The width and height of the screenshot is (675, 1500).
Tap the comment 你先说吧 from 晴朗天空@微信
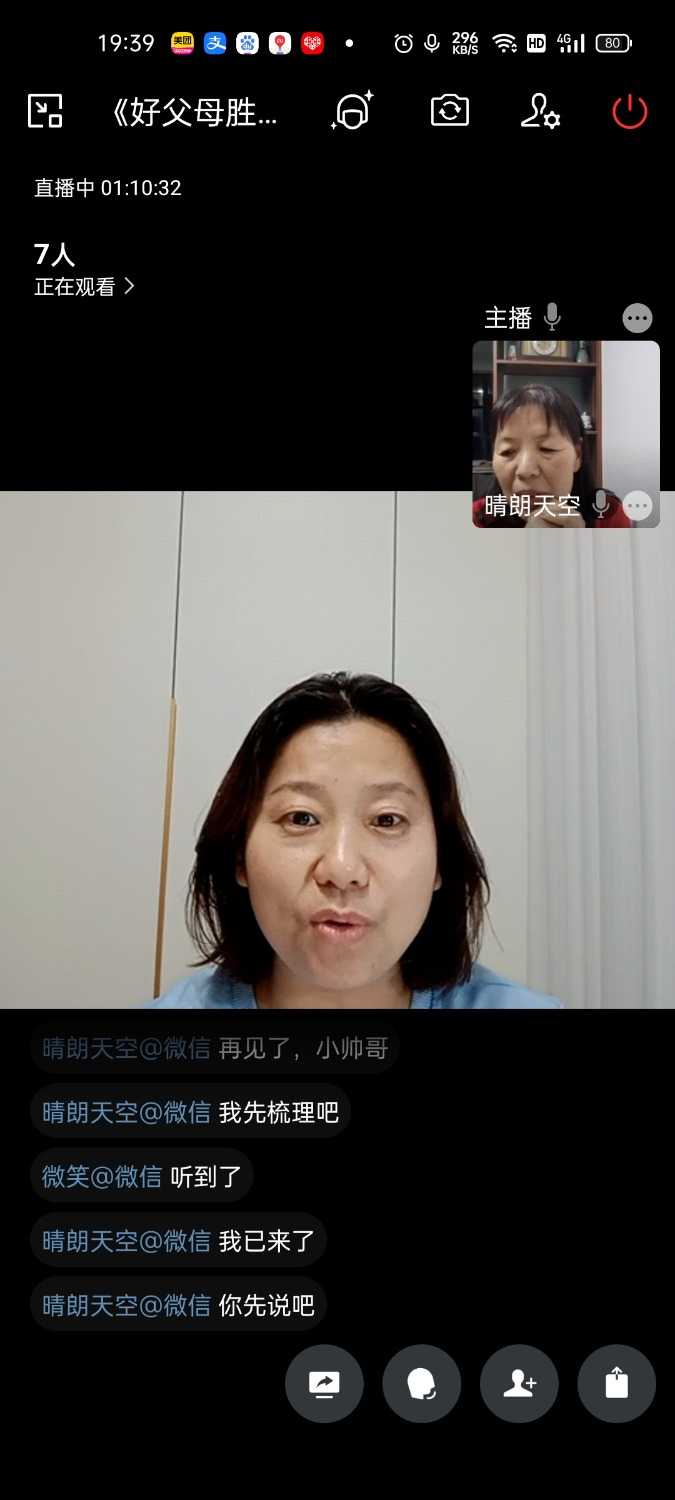point(179,1304)
